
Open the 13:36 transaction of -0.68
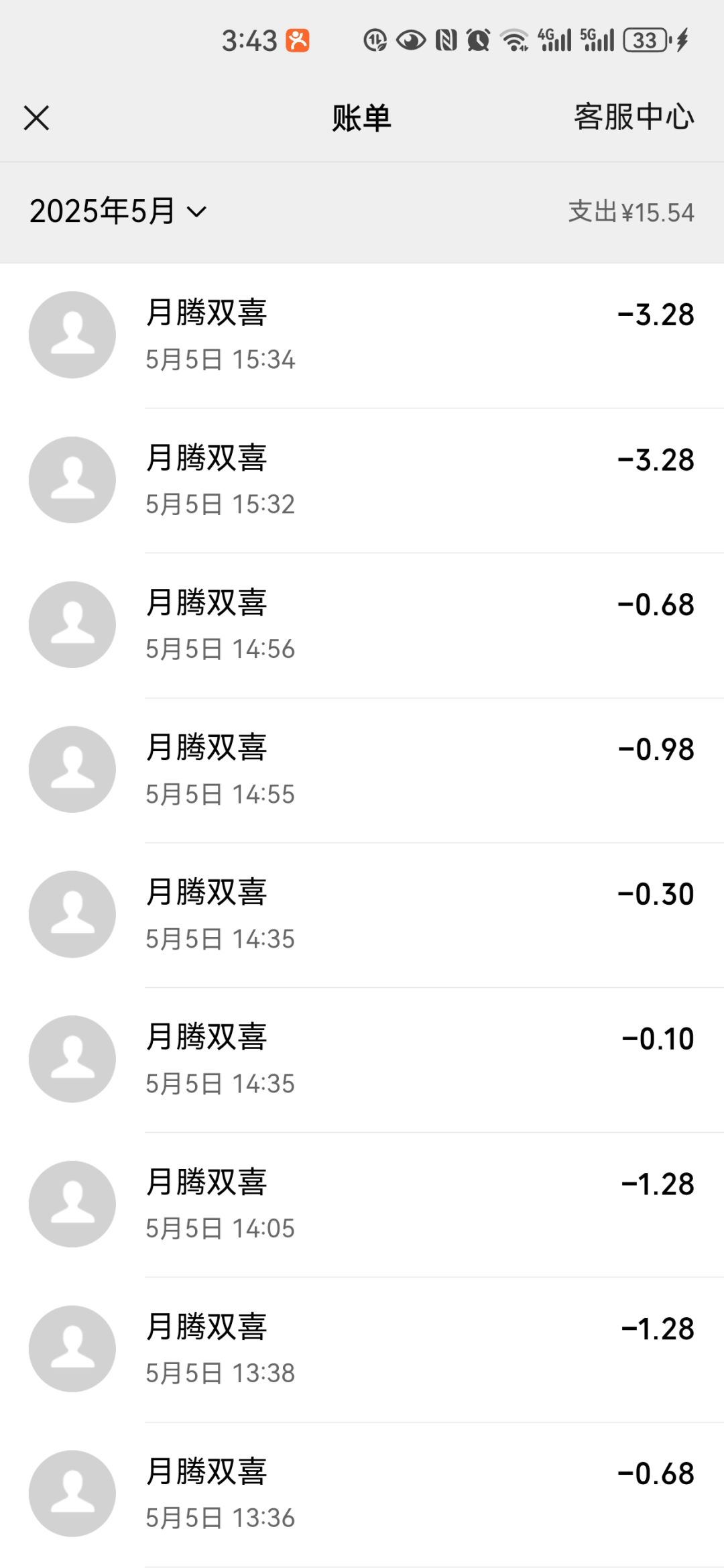click(362, 1494)
